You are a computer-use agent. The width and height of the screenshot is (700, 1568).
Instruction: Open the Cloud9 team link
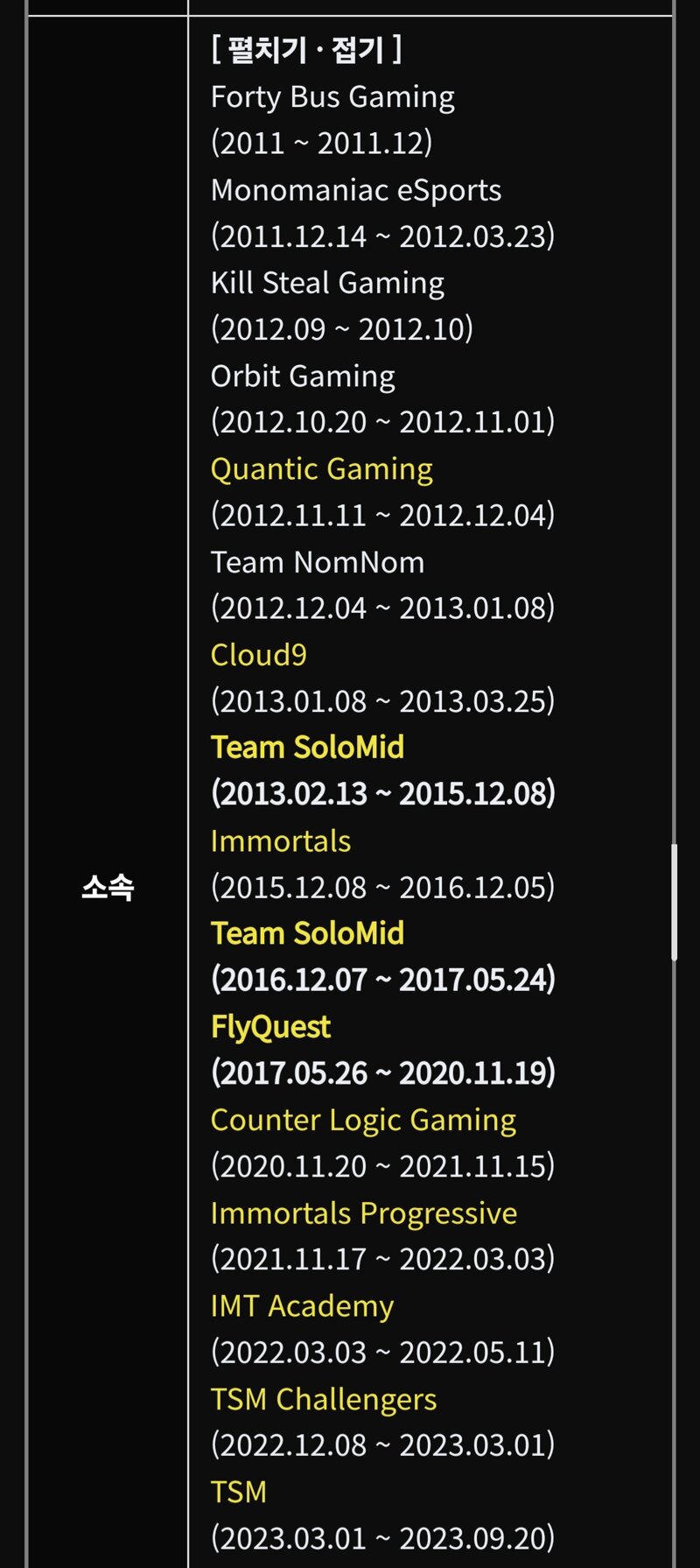[x=259, y=655]
